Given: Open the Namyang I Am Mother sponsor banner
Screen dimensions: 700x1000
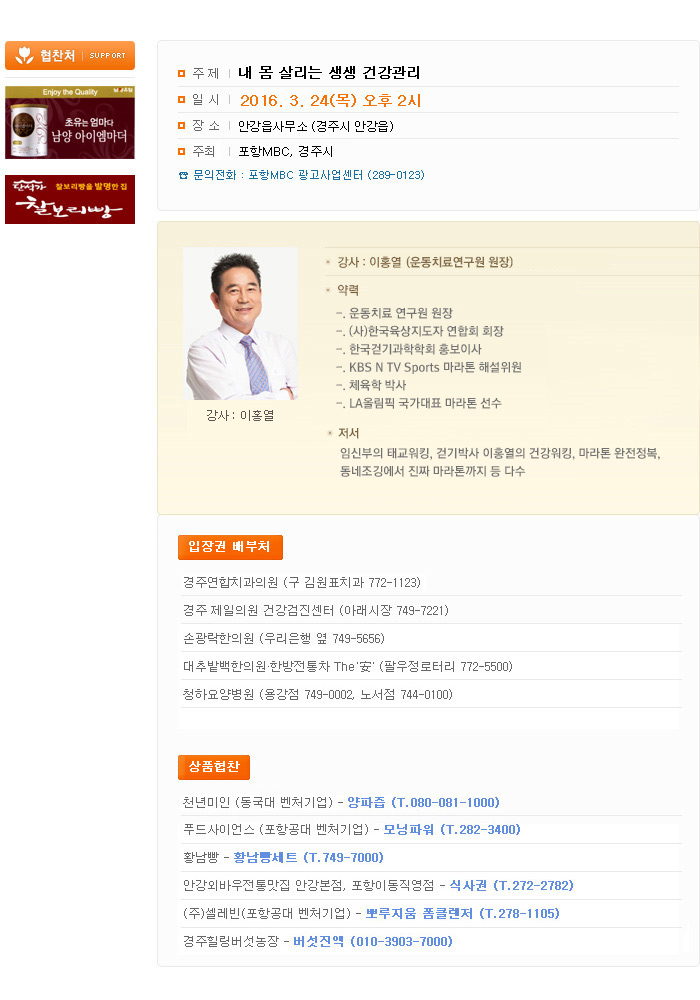Looking at the screenshot, I should 69,122.
